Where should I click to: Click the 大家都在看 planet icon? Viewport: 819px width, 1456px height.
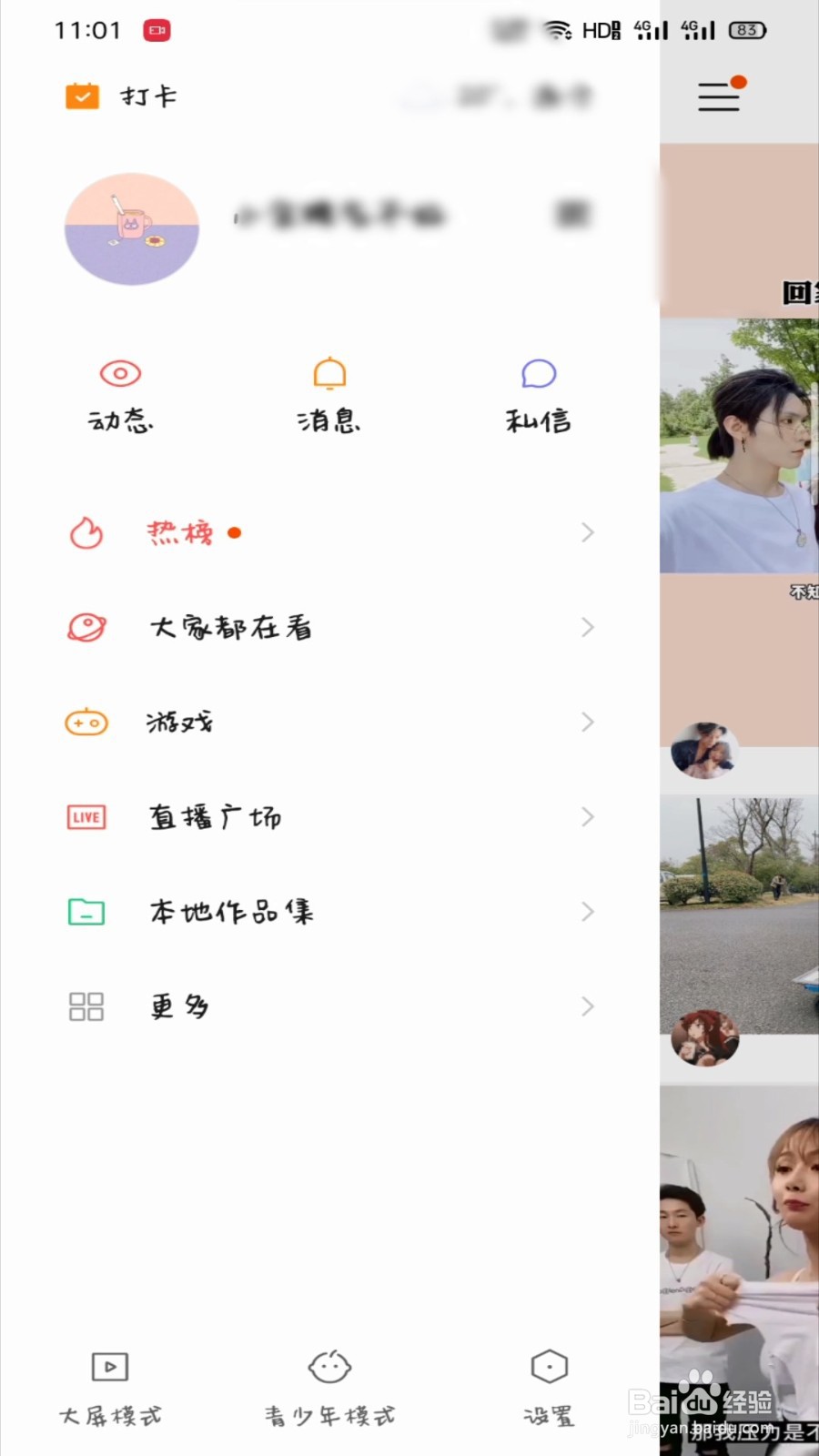tap(86, 627)
